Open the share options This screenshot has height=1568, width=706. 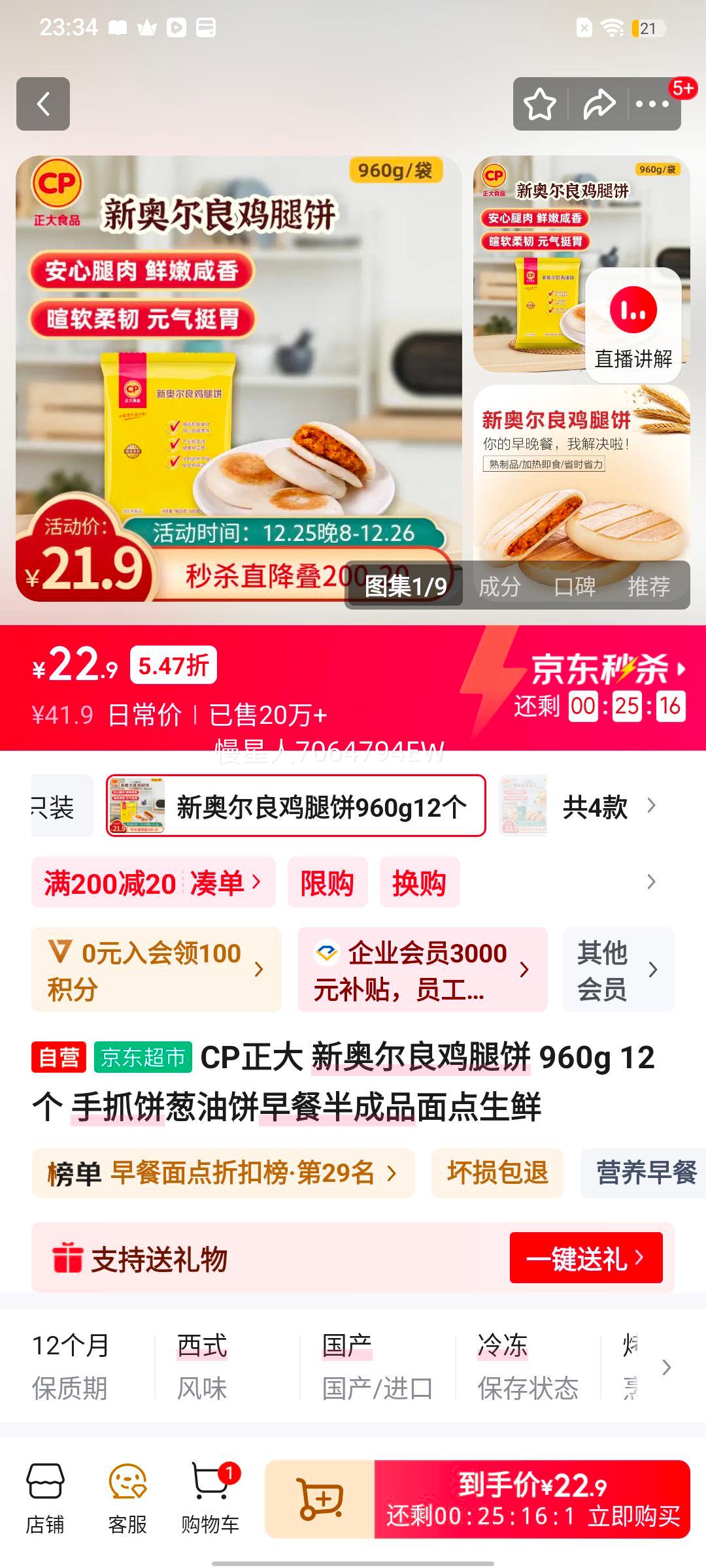pos(599,103)
